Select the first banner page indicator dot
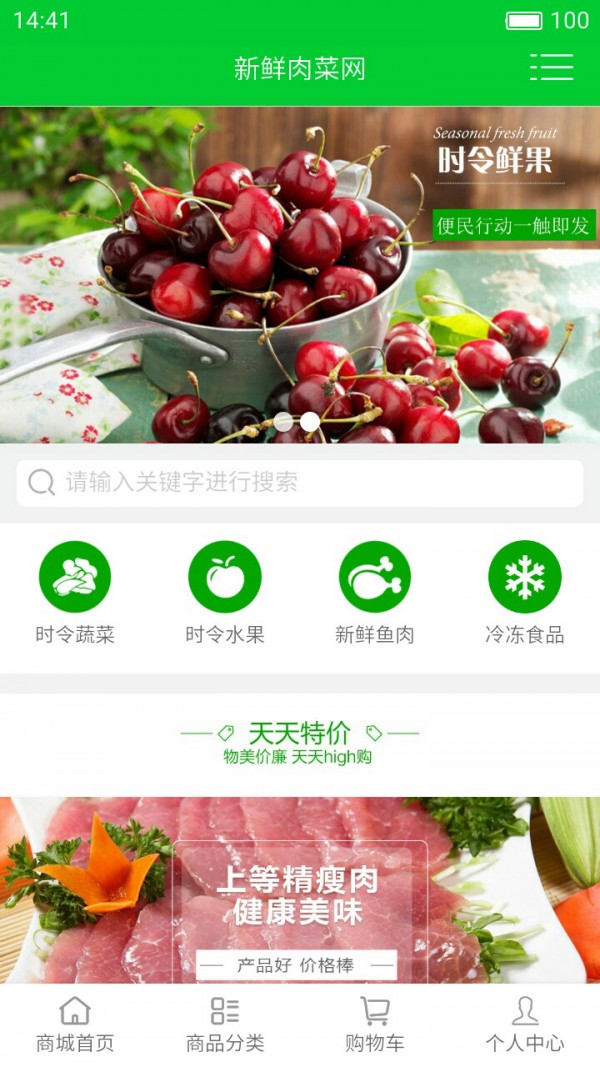This screenshot has width=600, height=1067. (284, 422)
